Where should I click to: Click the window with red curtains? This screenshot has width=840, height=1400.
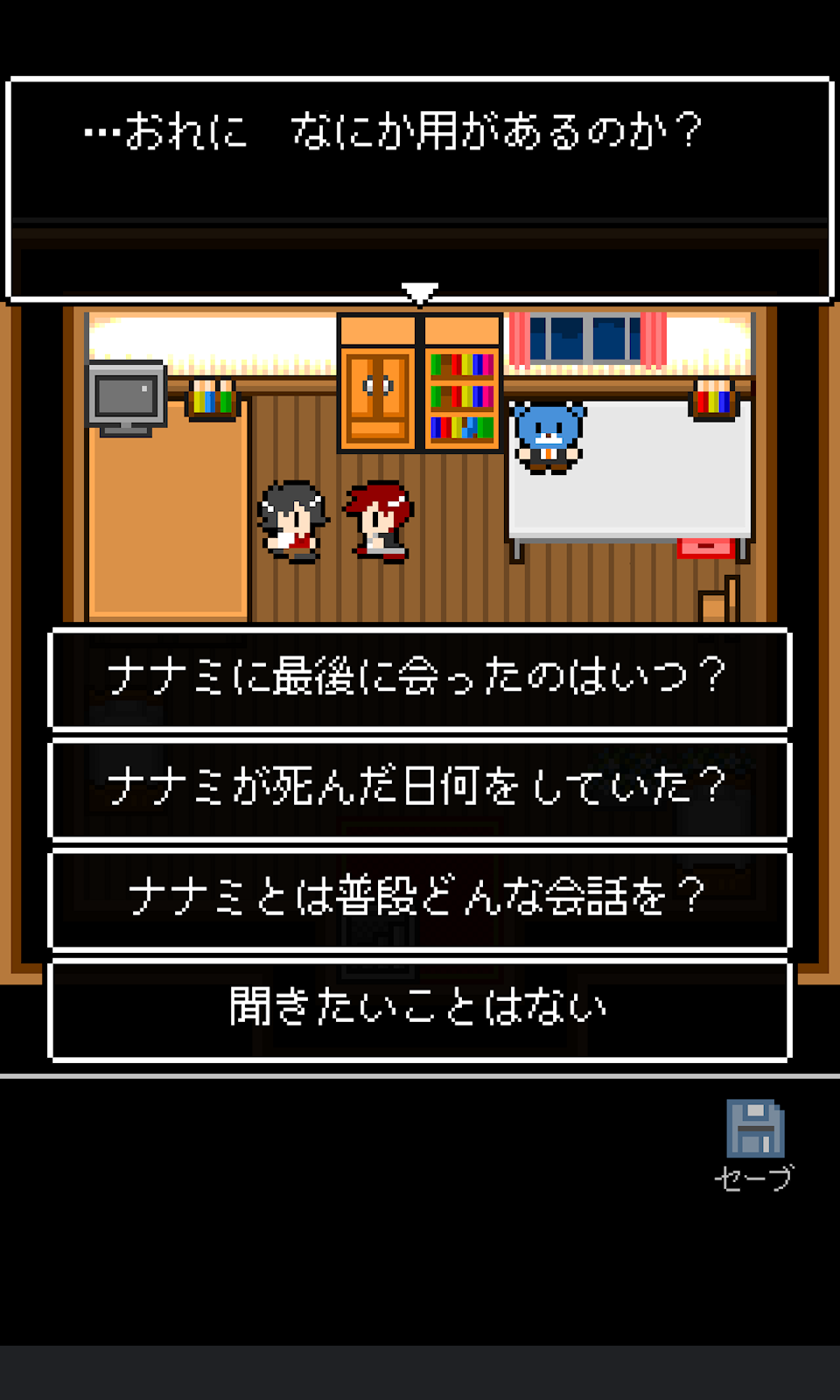click(x=584, y=341)
